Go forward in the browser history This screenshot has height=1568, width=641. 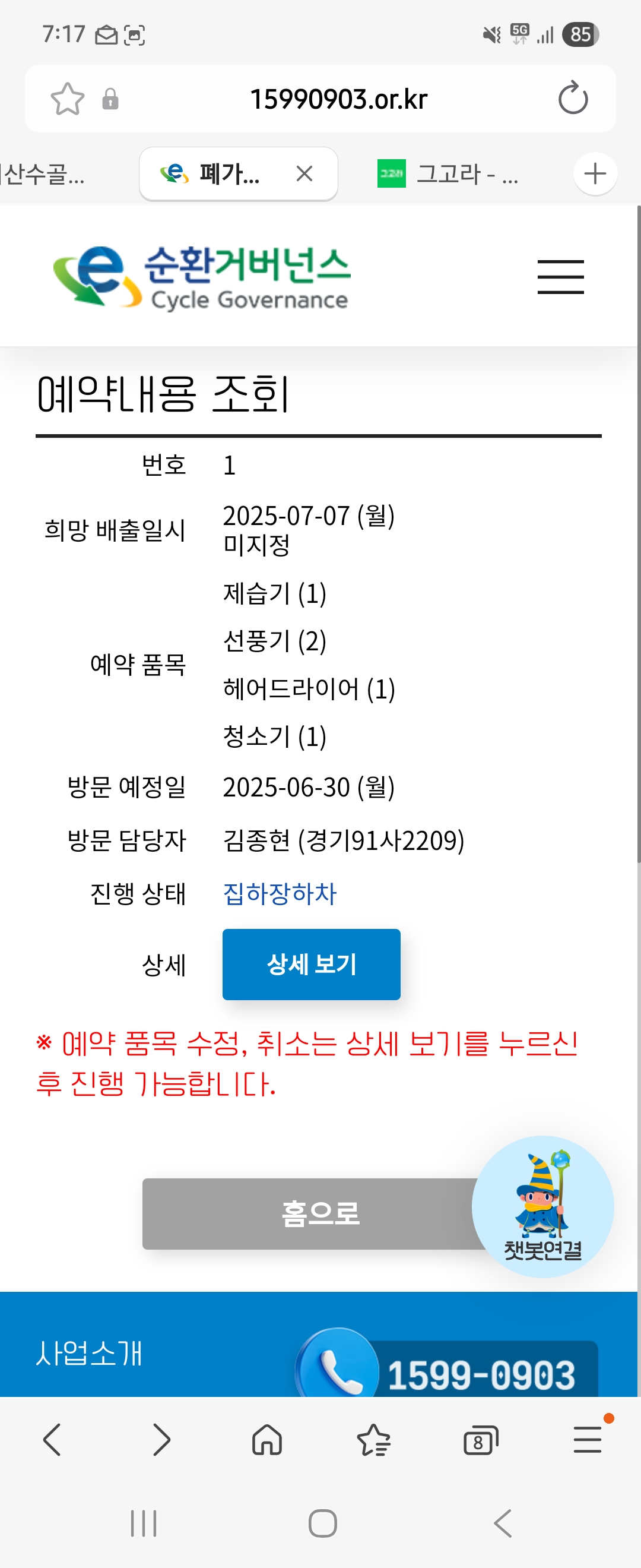(x=161, y=1440)
